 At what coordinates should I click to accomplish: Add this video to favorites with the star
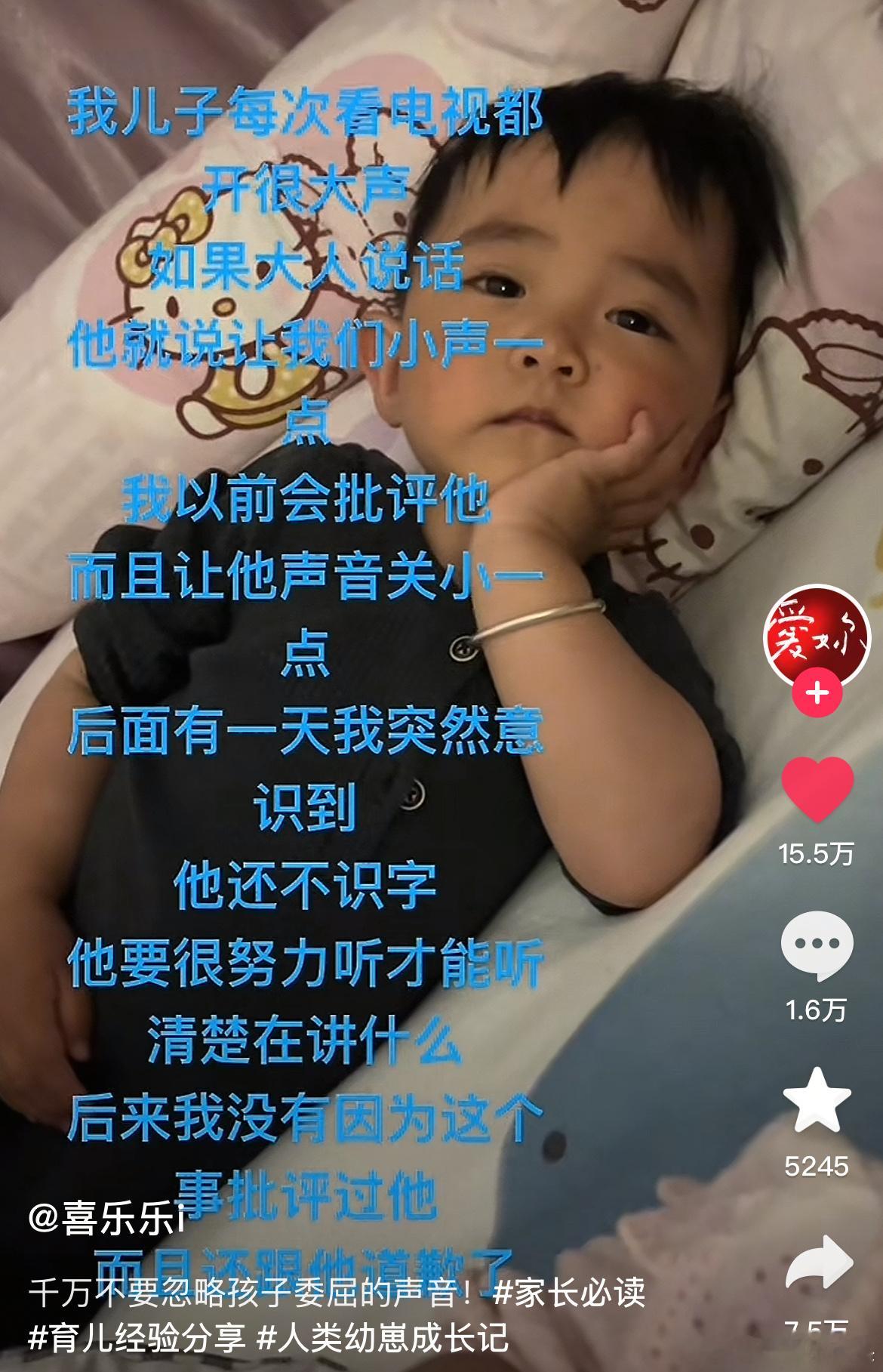click(x=817, y=1100)
